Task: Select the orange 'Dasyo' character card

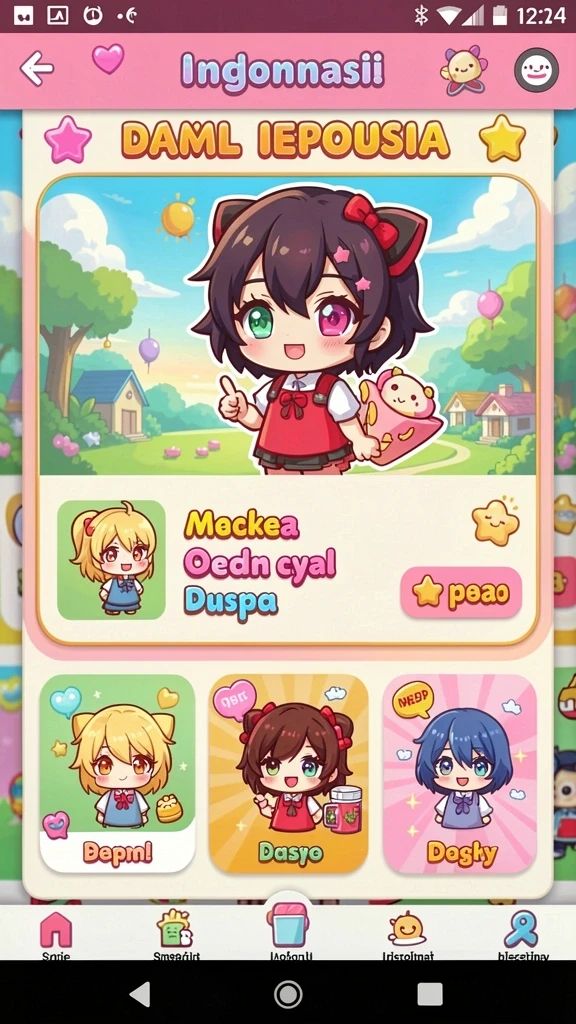Action: [288, 773]
